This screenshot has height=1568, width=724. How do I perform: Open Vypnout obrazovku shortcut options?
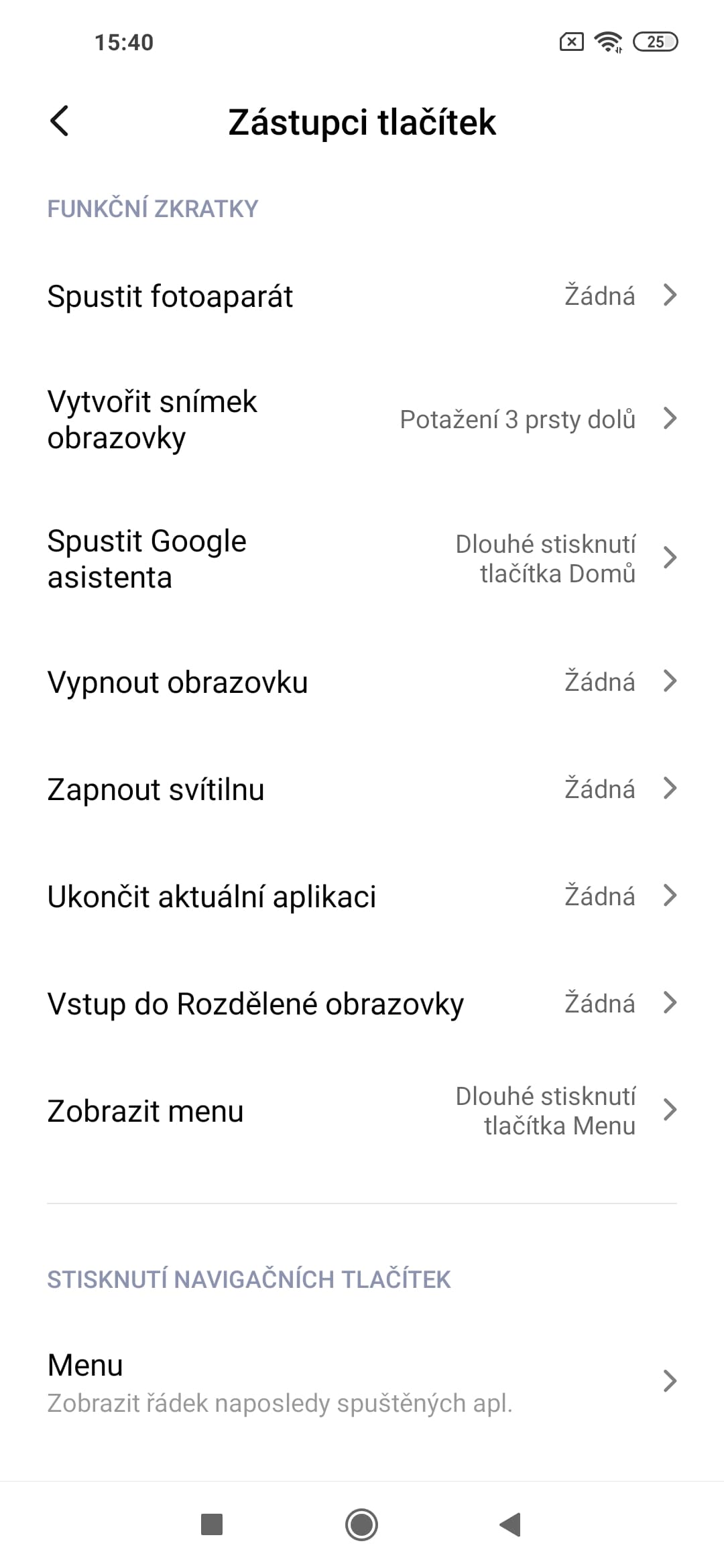pos(362,682)
